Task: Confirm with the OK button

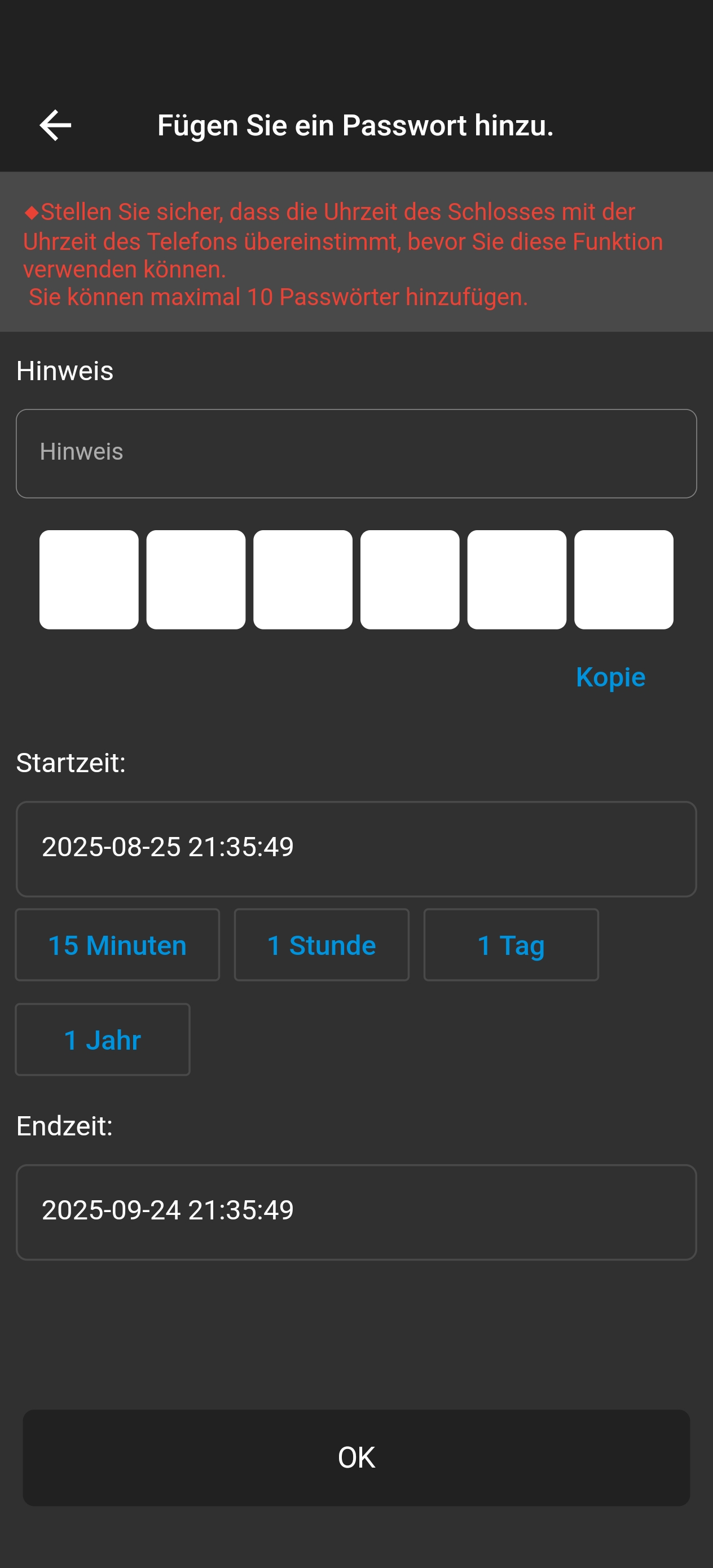Action: coord(356,1458)
